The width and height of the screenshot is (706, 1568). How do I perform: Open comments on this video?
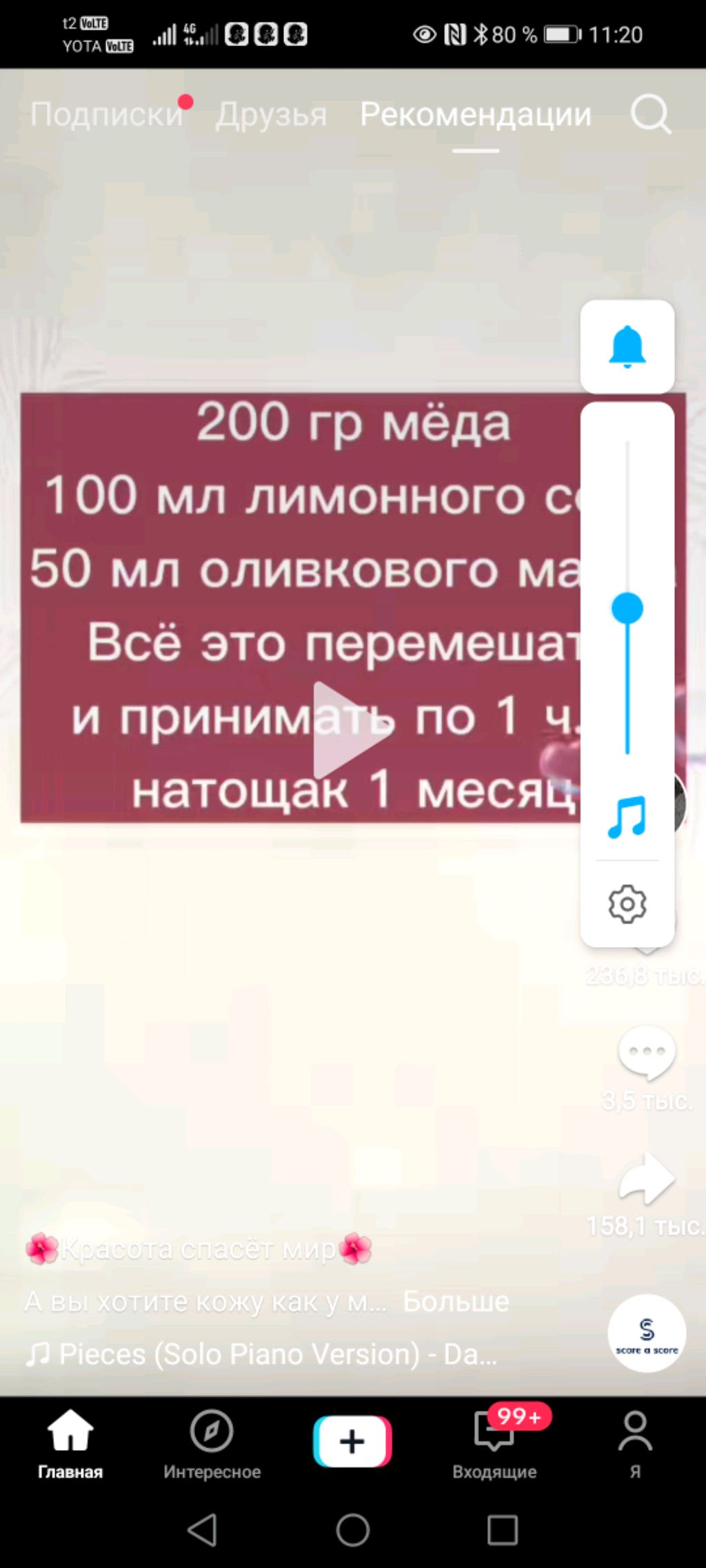coord(646,1053)
